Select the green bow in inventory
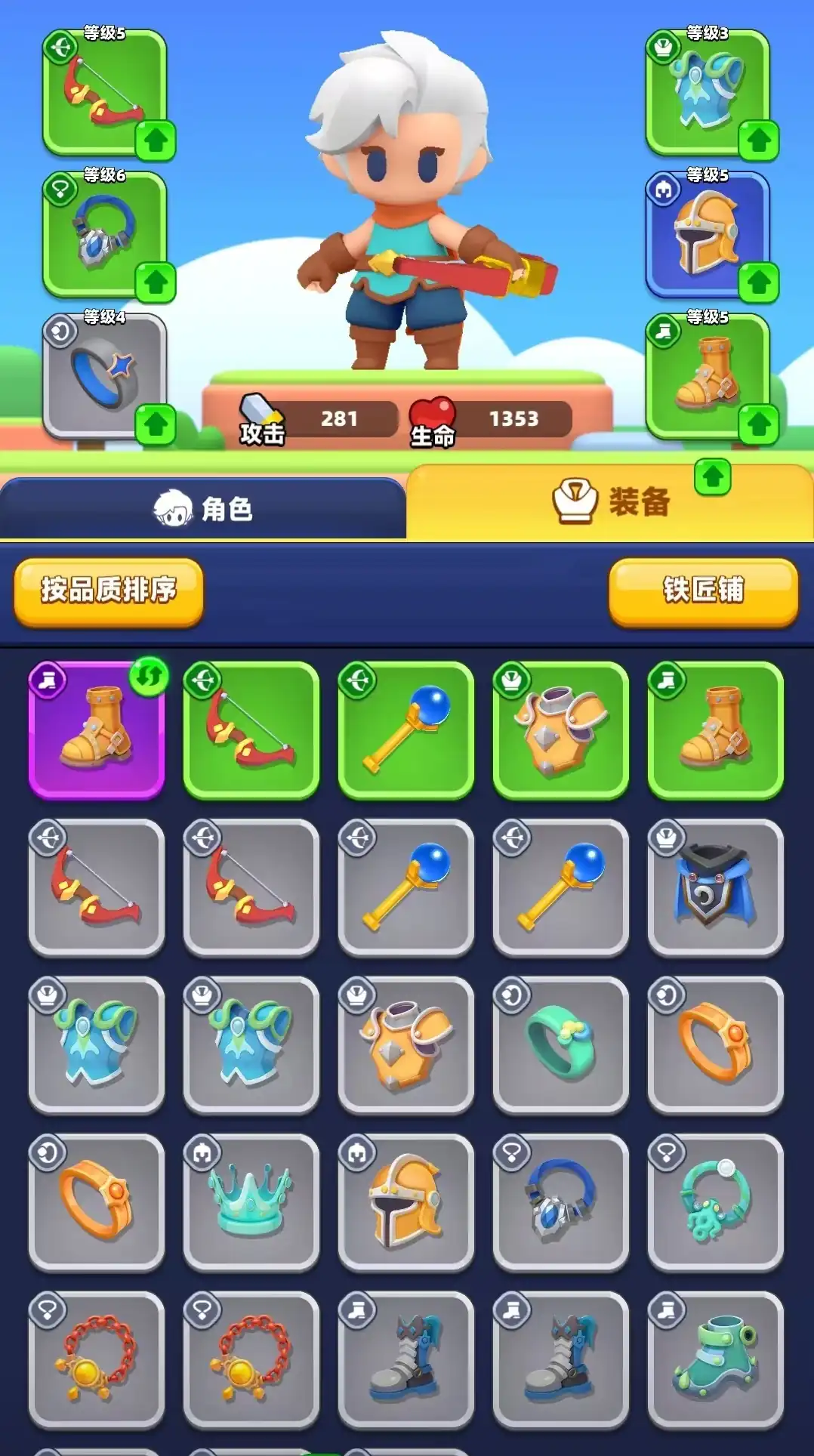The width and height of the screenshot is (814, 1456). click(251, 730)
